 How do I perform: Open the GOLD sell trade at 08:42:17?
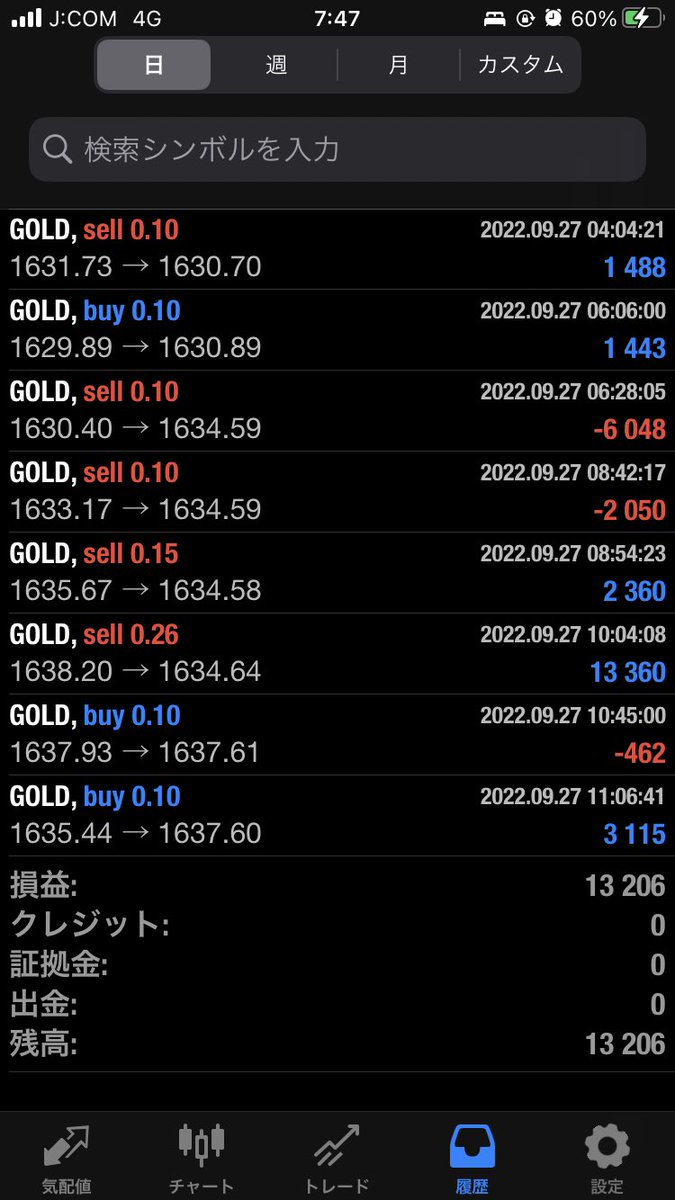coord(337,492)
